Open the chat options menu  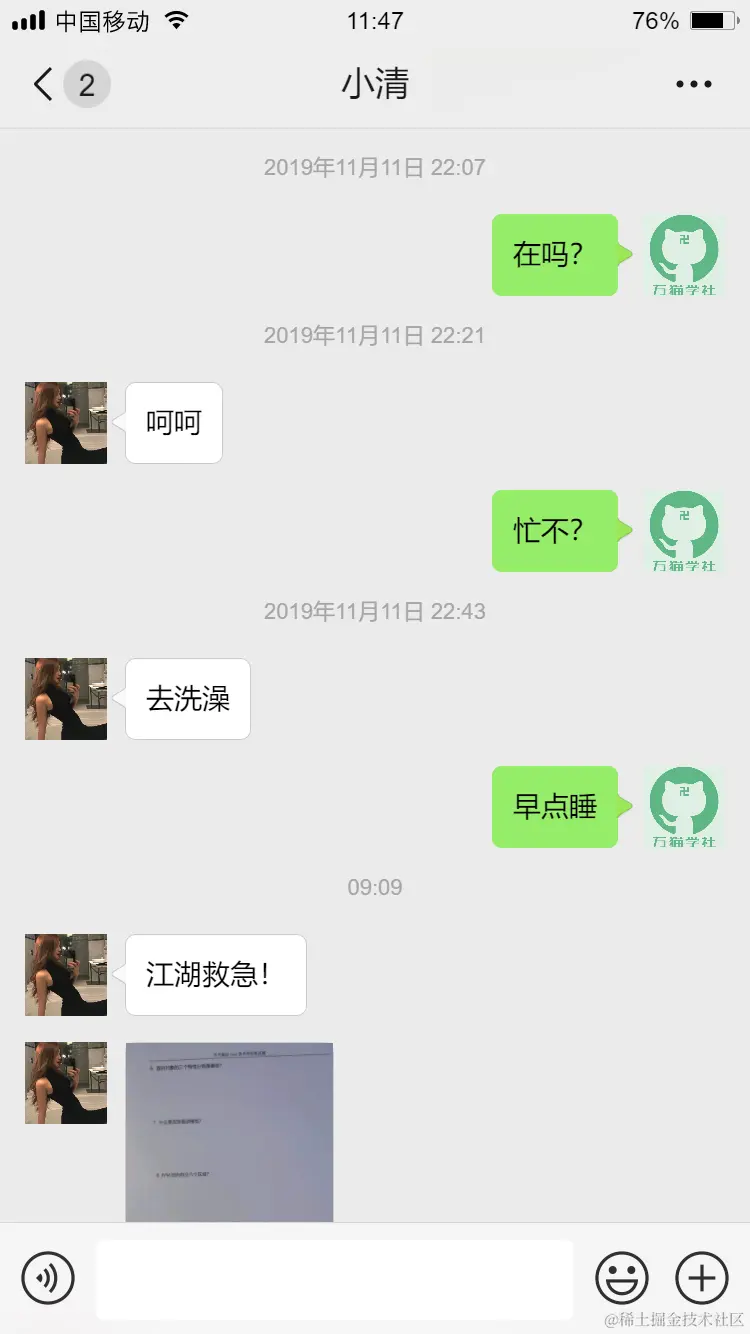pos(693,85)
